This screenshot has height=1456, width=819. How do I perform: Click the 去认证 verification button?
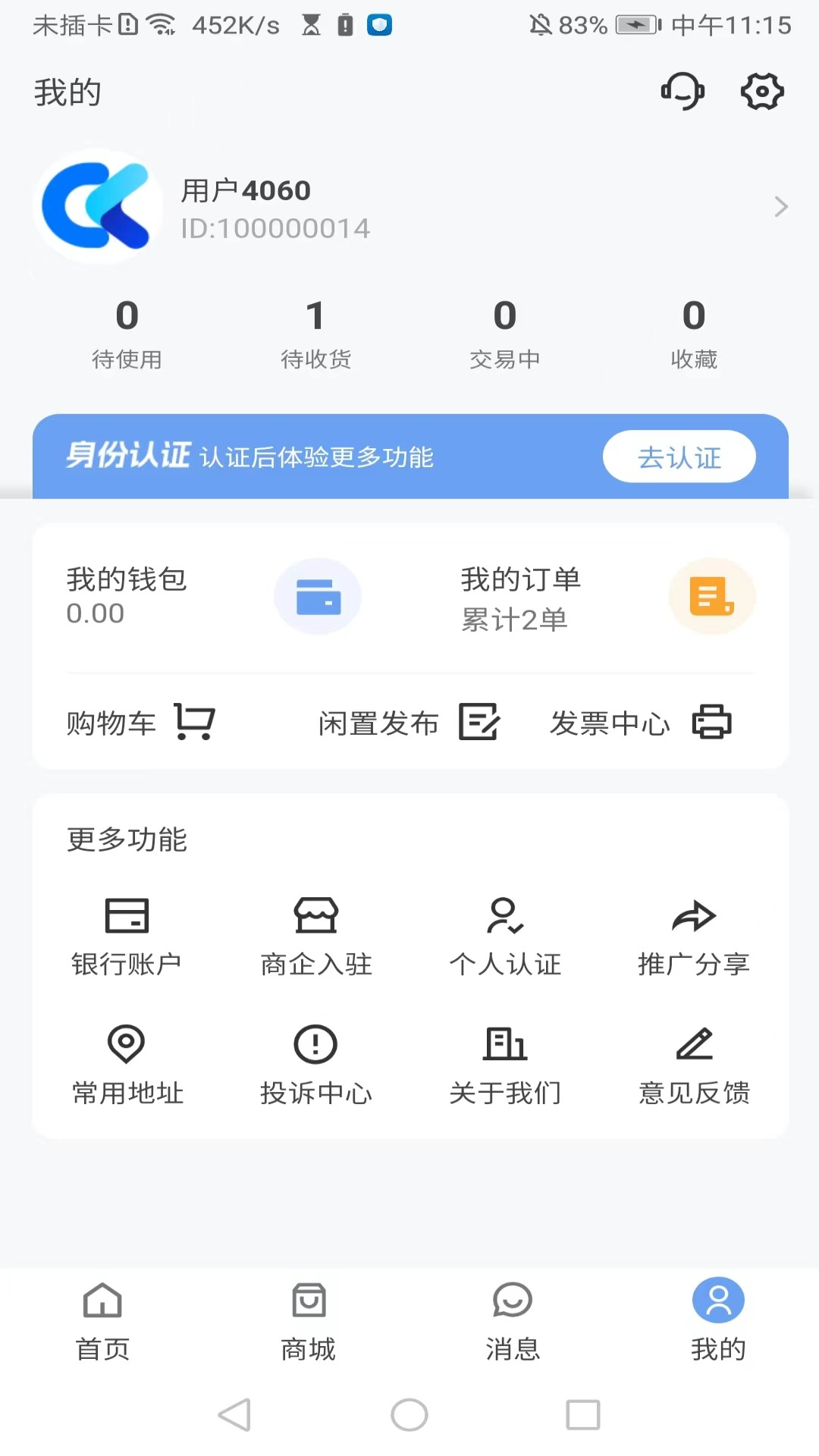pos(679,457)
